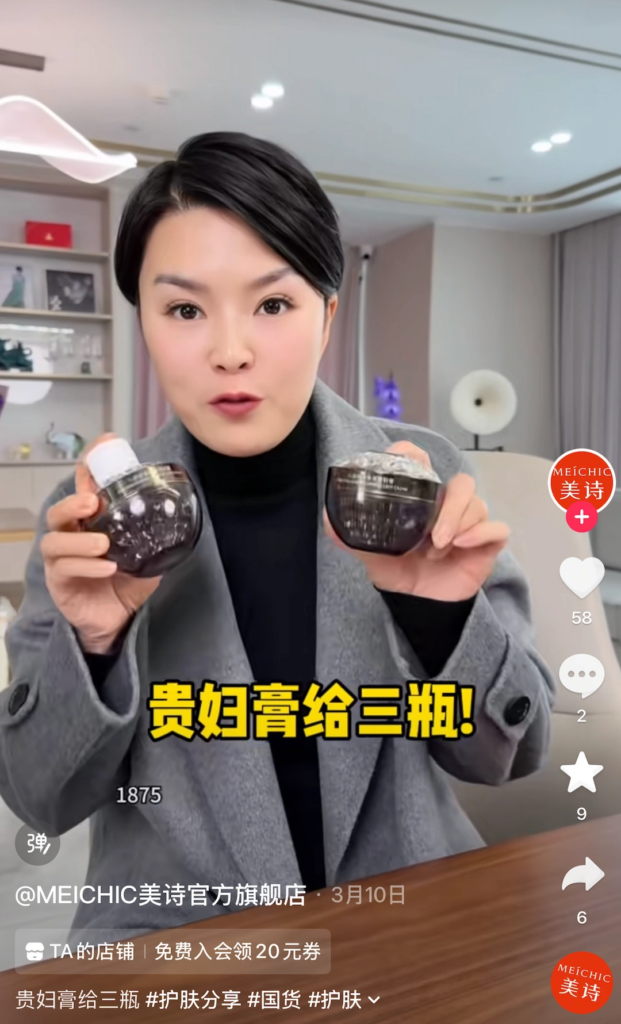The image size is (621, 1024).
Task: Share this video using the arrow icon
Action: (x=582, y=876)
